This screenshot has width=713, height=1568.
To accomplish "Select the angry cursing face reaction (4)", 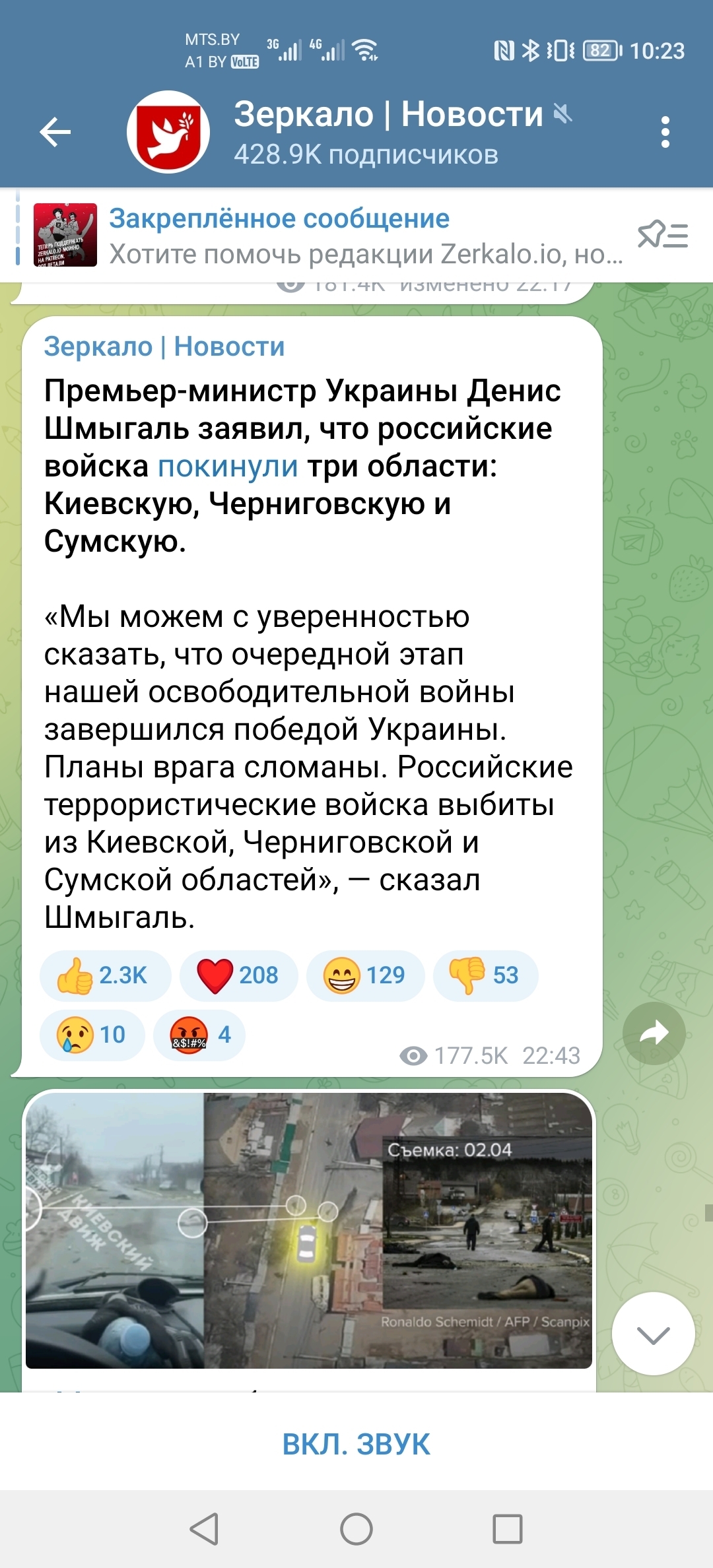I will coord(199,1035).
